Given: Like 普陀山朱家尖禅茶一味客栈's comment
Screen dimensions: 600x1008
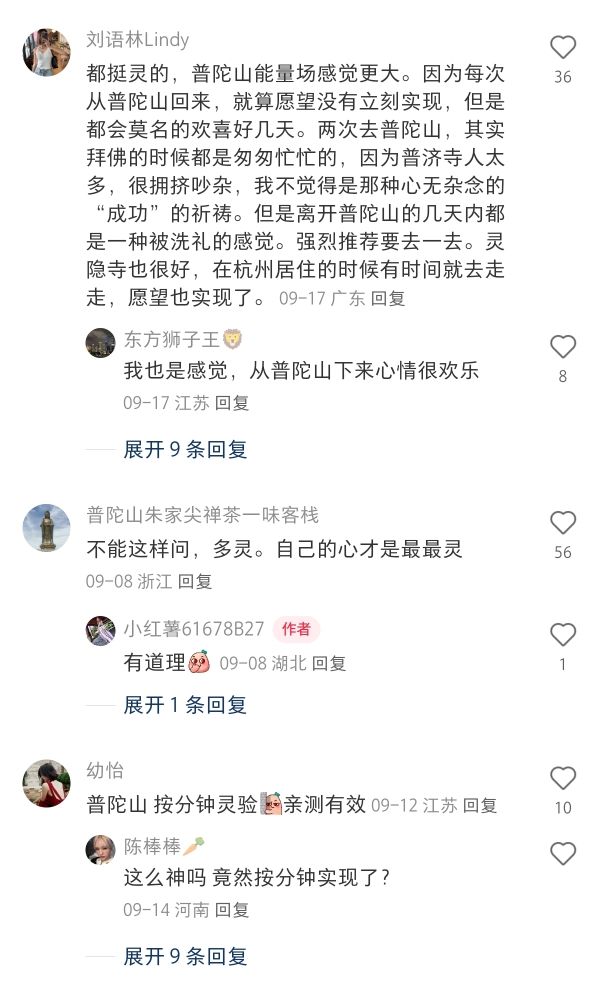Looking at the screenshot, I should pyautogui.click(x=563, y=523).
